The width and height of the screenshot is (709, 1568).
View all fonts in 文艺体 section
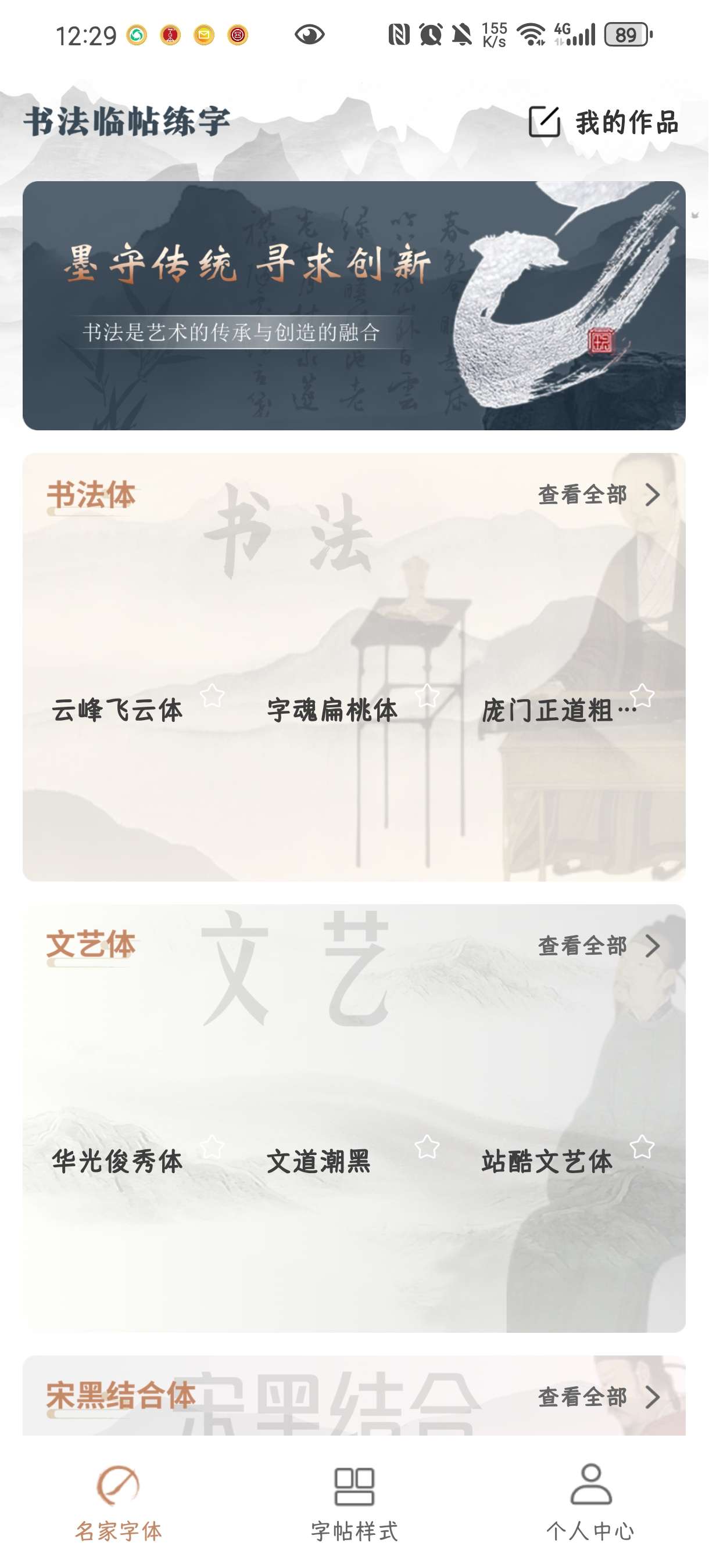click(x=599, y=946)
